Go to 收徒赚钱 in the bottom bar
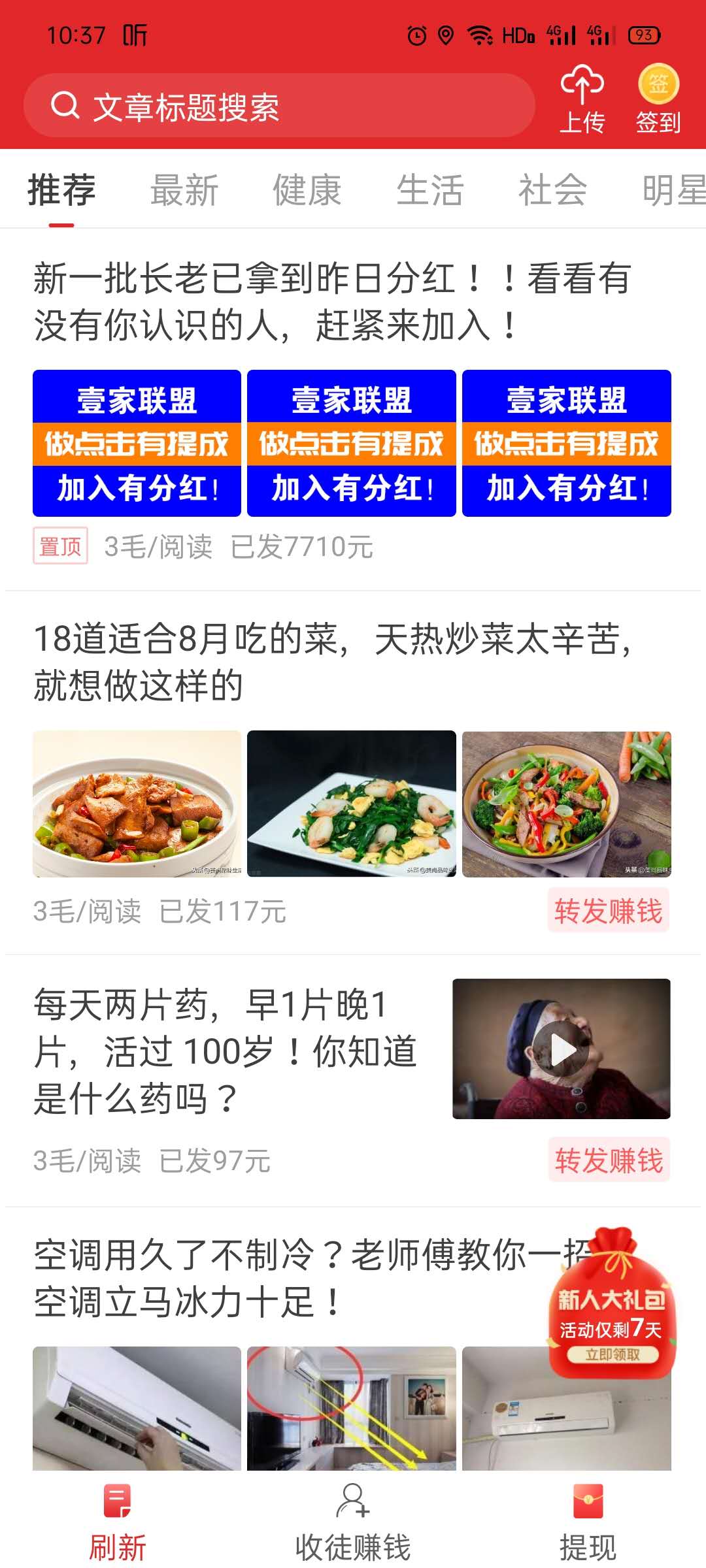This screenshot has width=706, height=1568. coord(353,1521)
